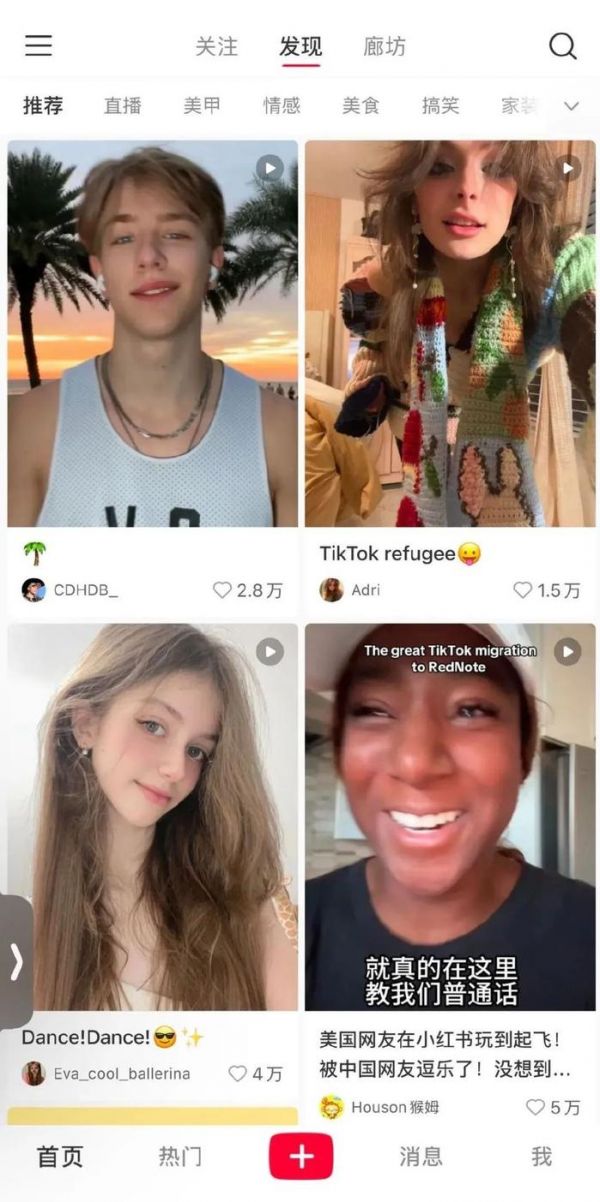Screen dimensions: 600x1202
Task: Select the 美甲 category
Action: point(202,105)
